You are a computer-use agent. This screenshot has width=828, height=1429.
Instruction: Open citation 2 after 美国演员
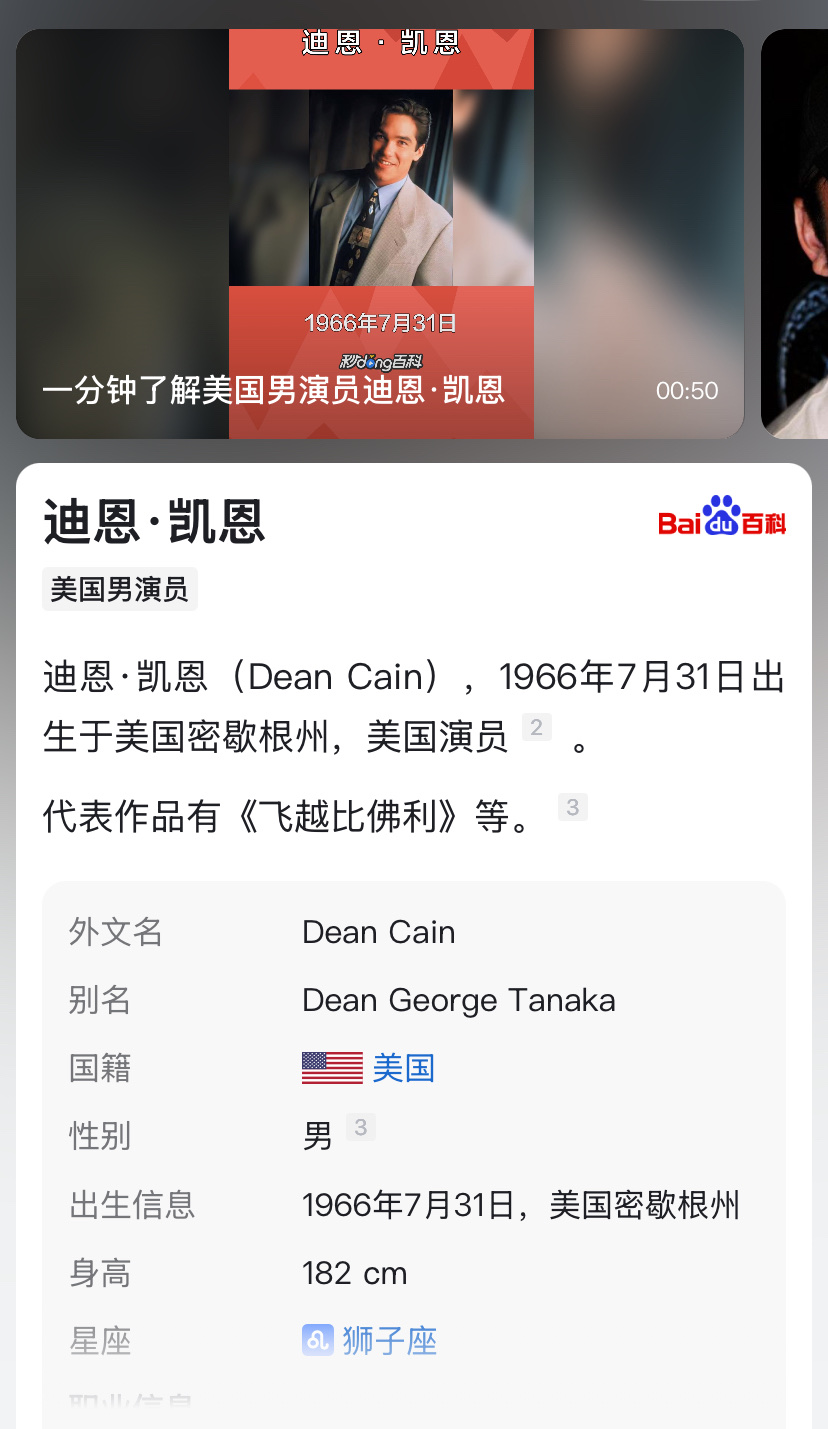coord(536,728)
